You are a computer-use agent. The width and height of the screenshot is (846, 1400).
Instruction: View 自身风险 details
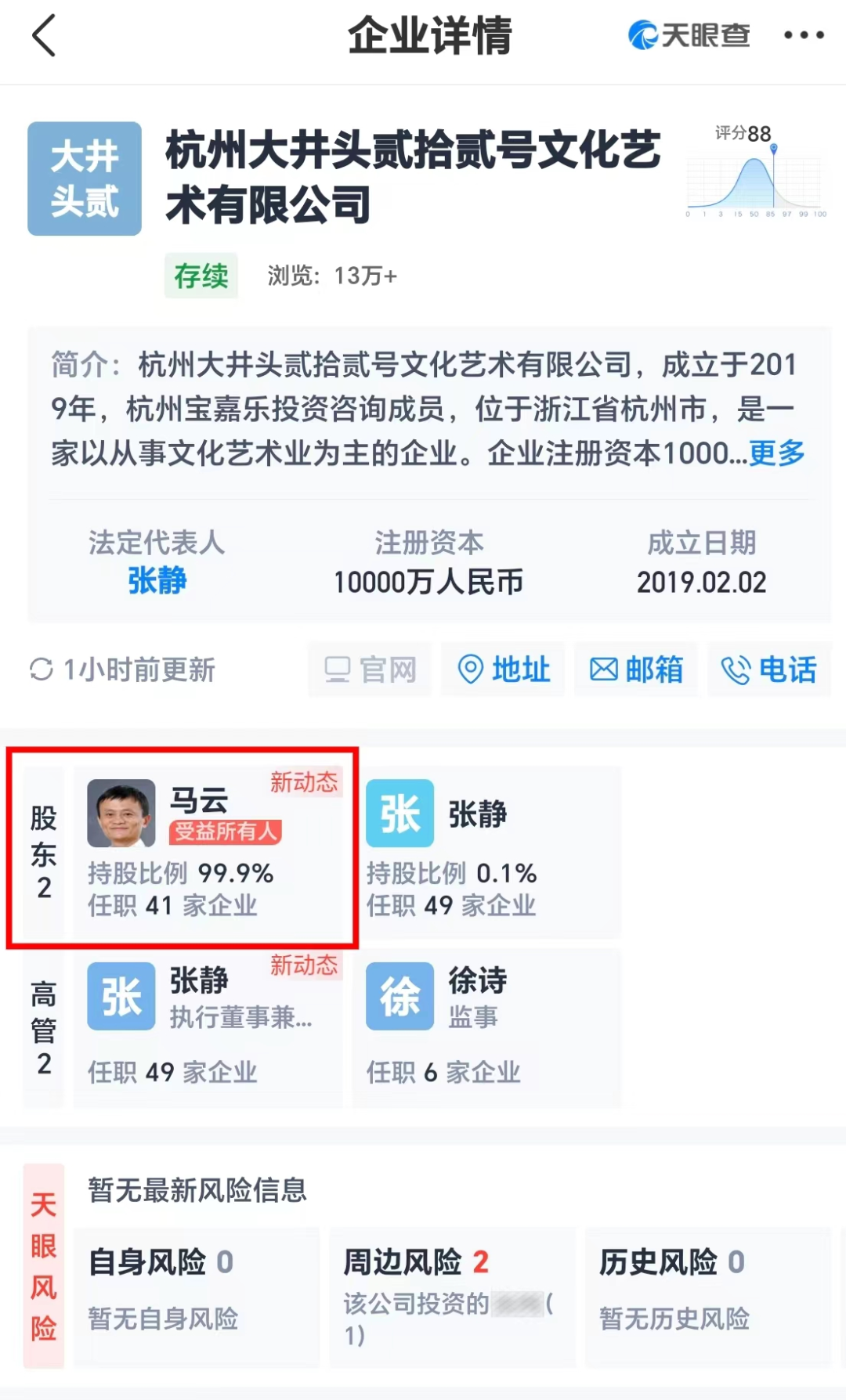196,1296
